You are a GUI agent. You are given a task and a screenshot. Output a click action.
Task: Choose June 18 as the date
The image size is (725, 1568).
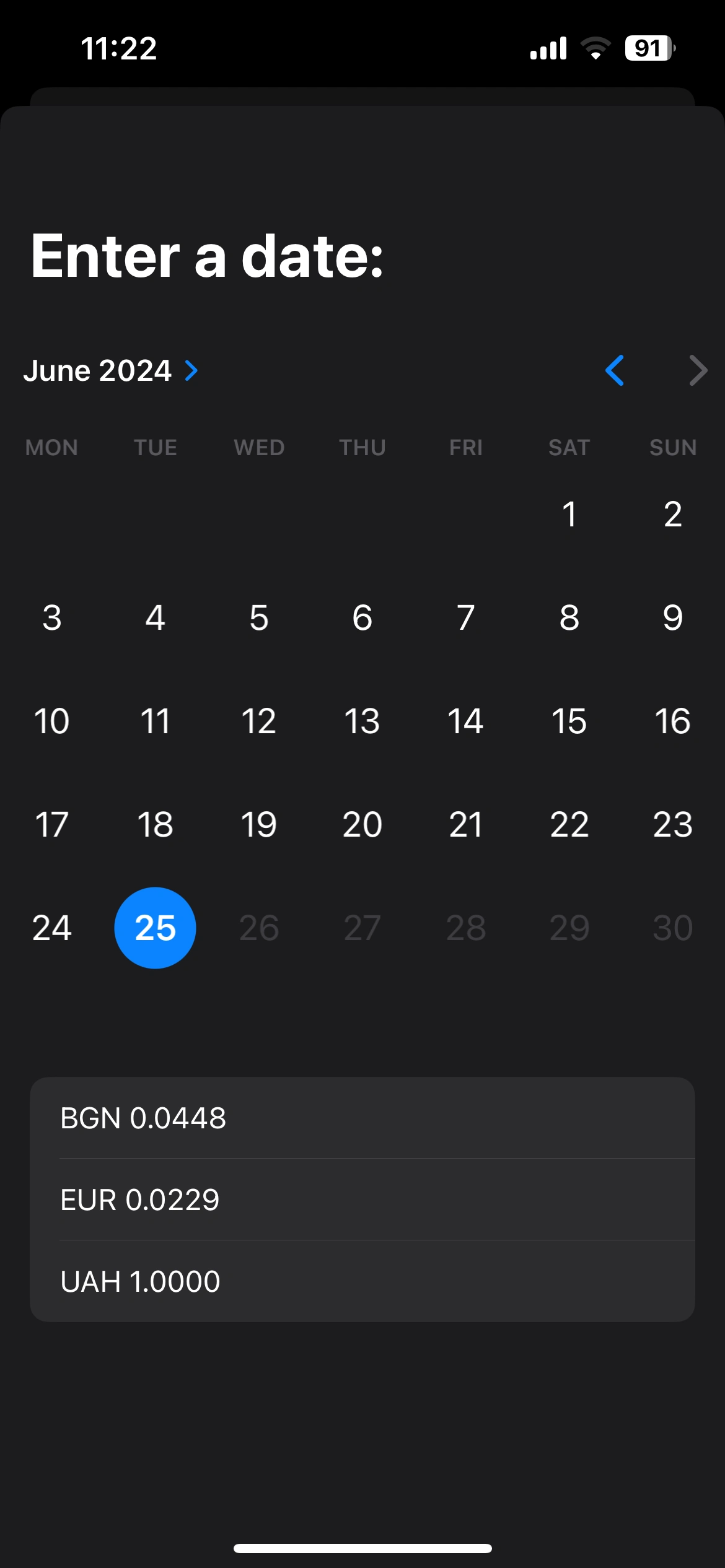(155, 824)
